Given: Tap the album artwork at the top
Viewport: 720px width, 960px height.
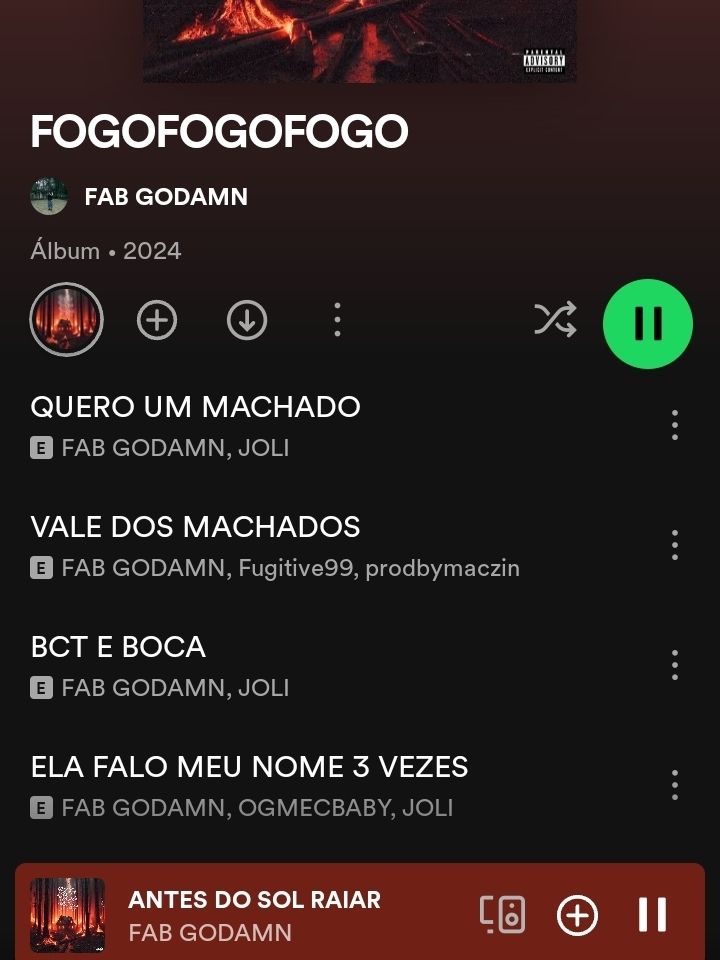Looking at the screenshot, I should click(358, 40).
